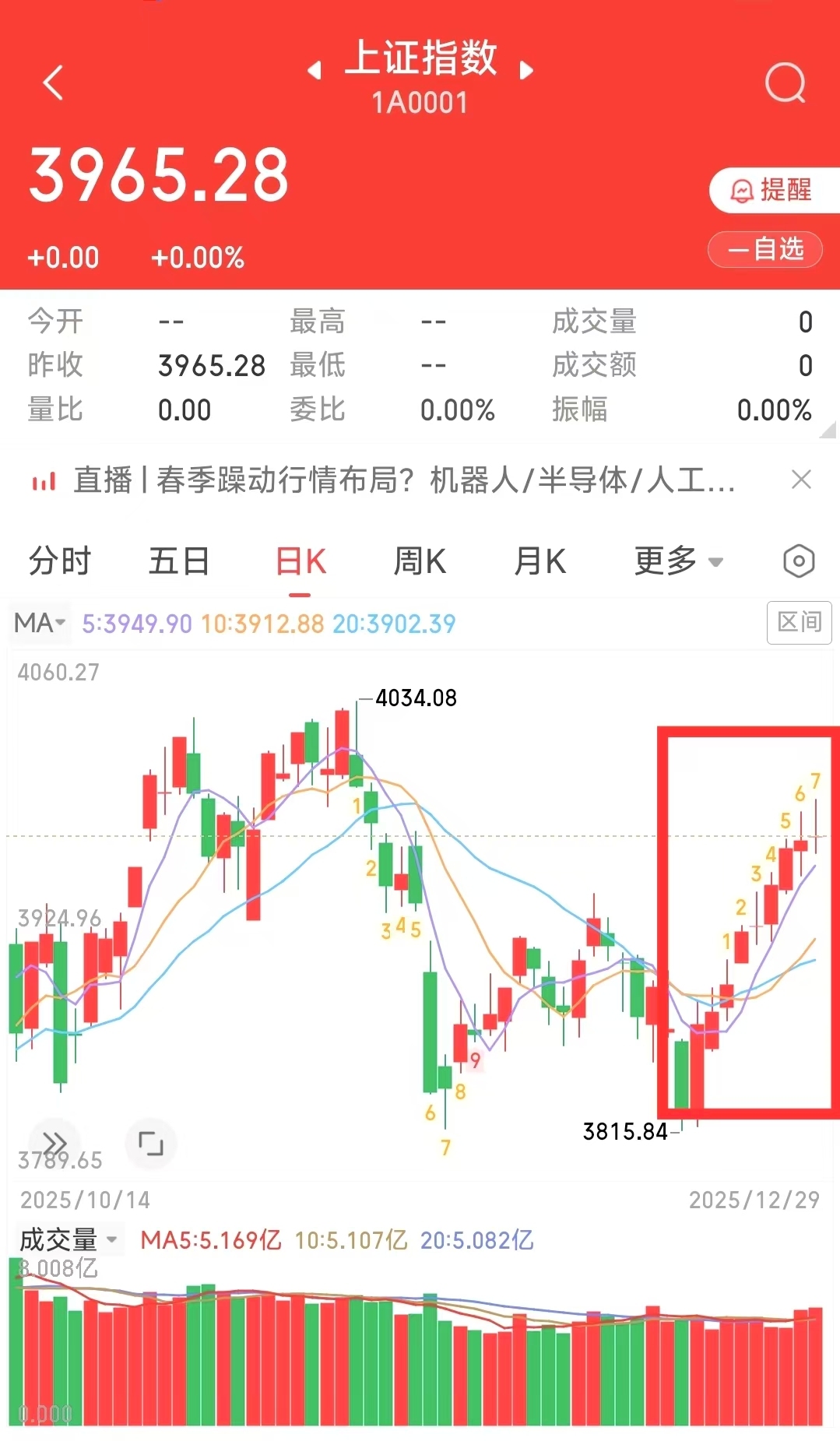Viewport: 840px width, 1441px height.
Task: Open chart settings via the circular target icon
Action: click(798, 561)
